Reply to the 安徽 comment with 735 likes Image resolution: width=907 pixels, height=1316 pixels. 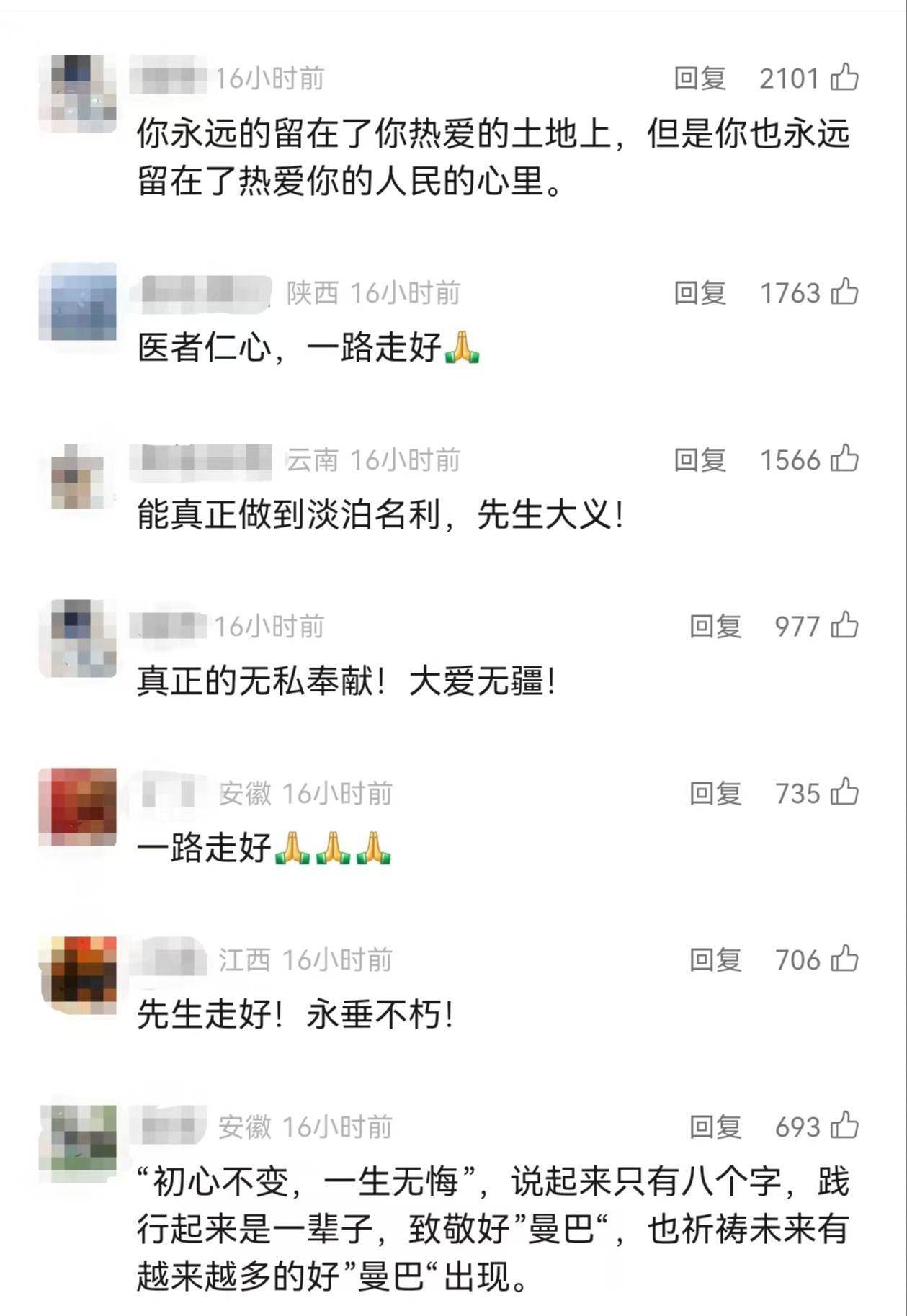pyautogui.click(x=715, y=794)
